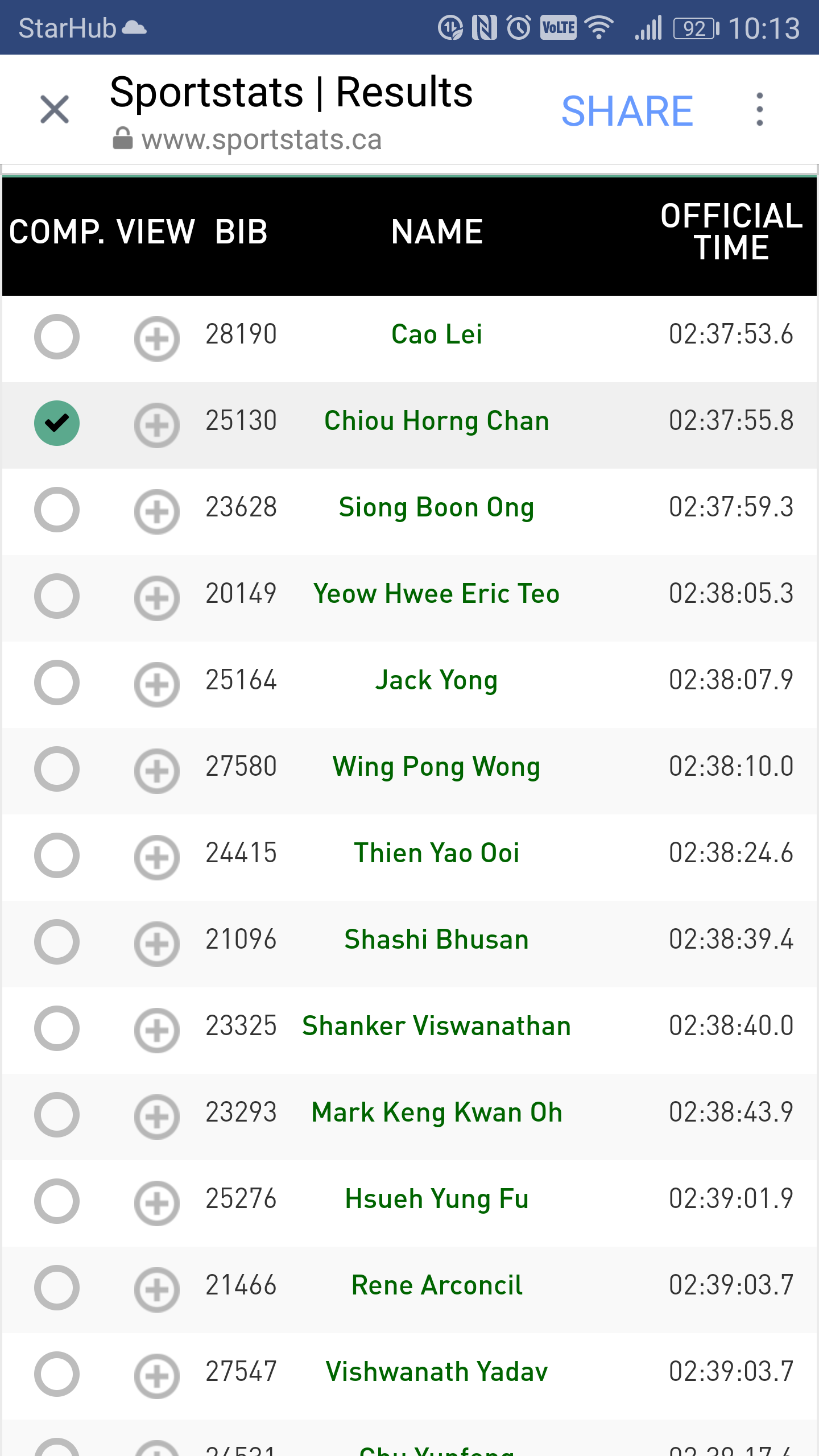The image size is (819, 1456).
Task: Open Jack Yong's result page
Action: 436,680
